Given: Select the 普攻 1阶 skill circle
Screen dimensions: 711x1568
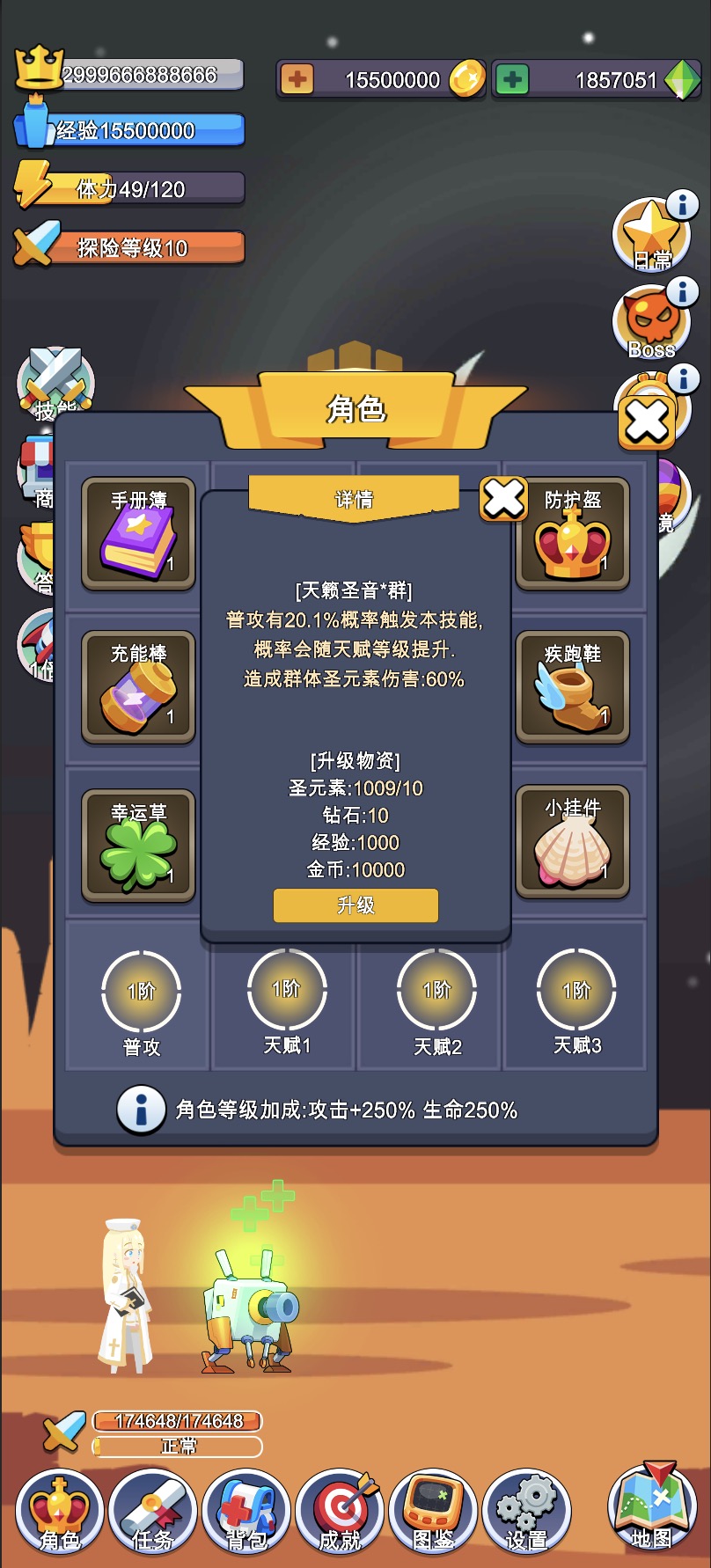Looking at the screenshot, I should pyautogui.click(x=141, y=990).
